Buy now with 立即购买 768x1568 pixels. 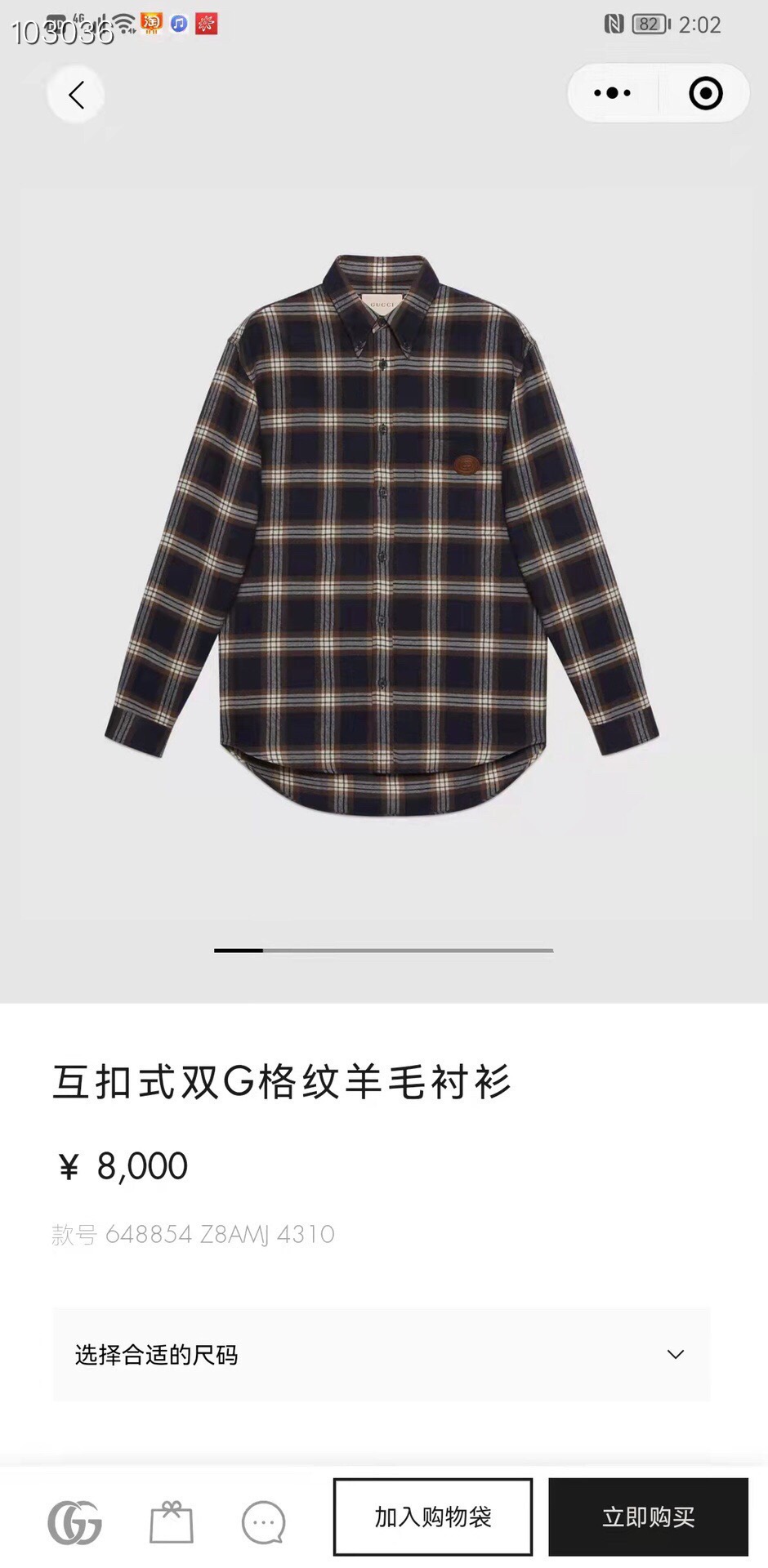pyautogui.click(x=648, y=1517)
